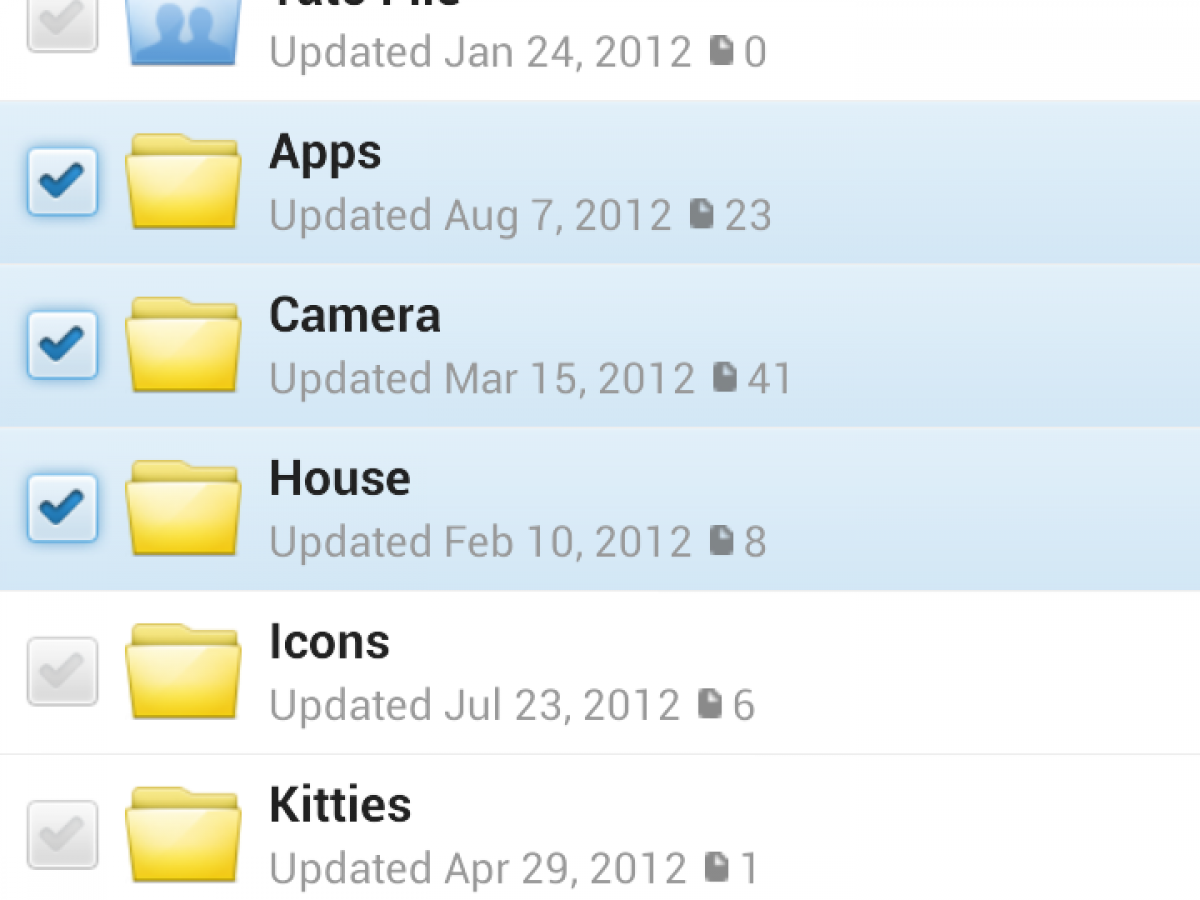The width and height of the screenshot is (1200, 900).
Task: Open the Kitties folder
Action: click(x=340, y=805)
